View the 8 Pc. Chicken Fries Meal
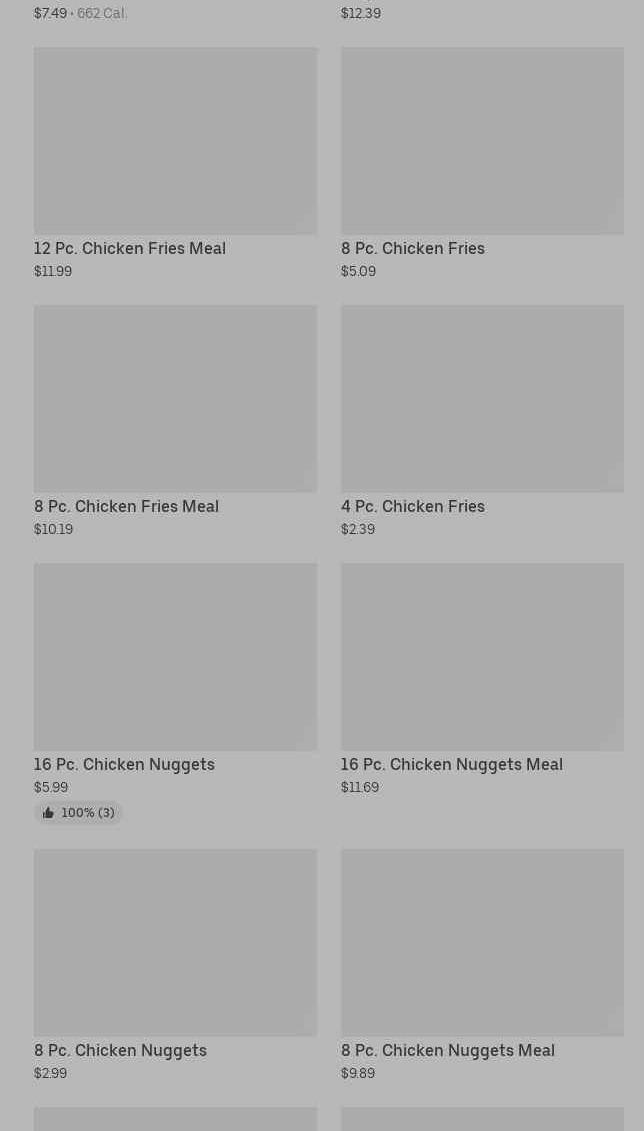Image resolution: width=644 pixels, height=1131 pixels. coord(175,421)
